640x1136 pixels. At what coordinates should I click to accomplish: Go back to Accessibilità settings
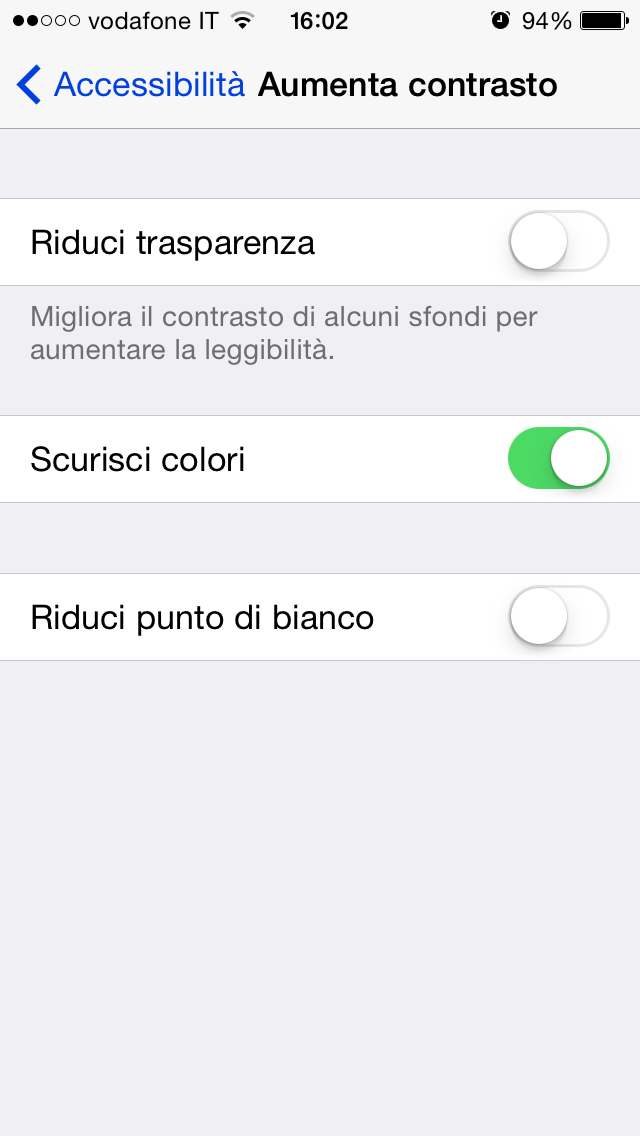click(x=130, y=85)
